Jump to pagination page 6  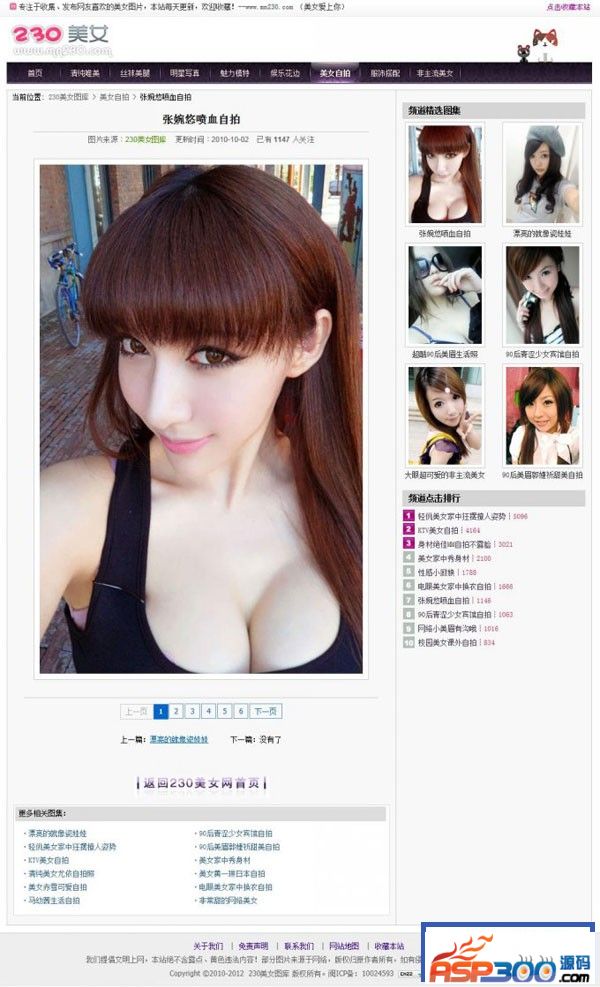click(241, 711)
